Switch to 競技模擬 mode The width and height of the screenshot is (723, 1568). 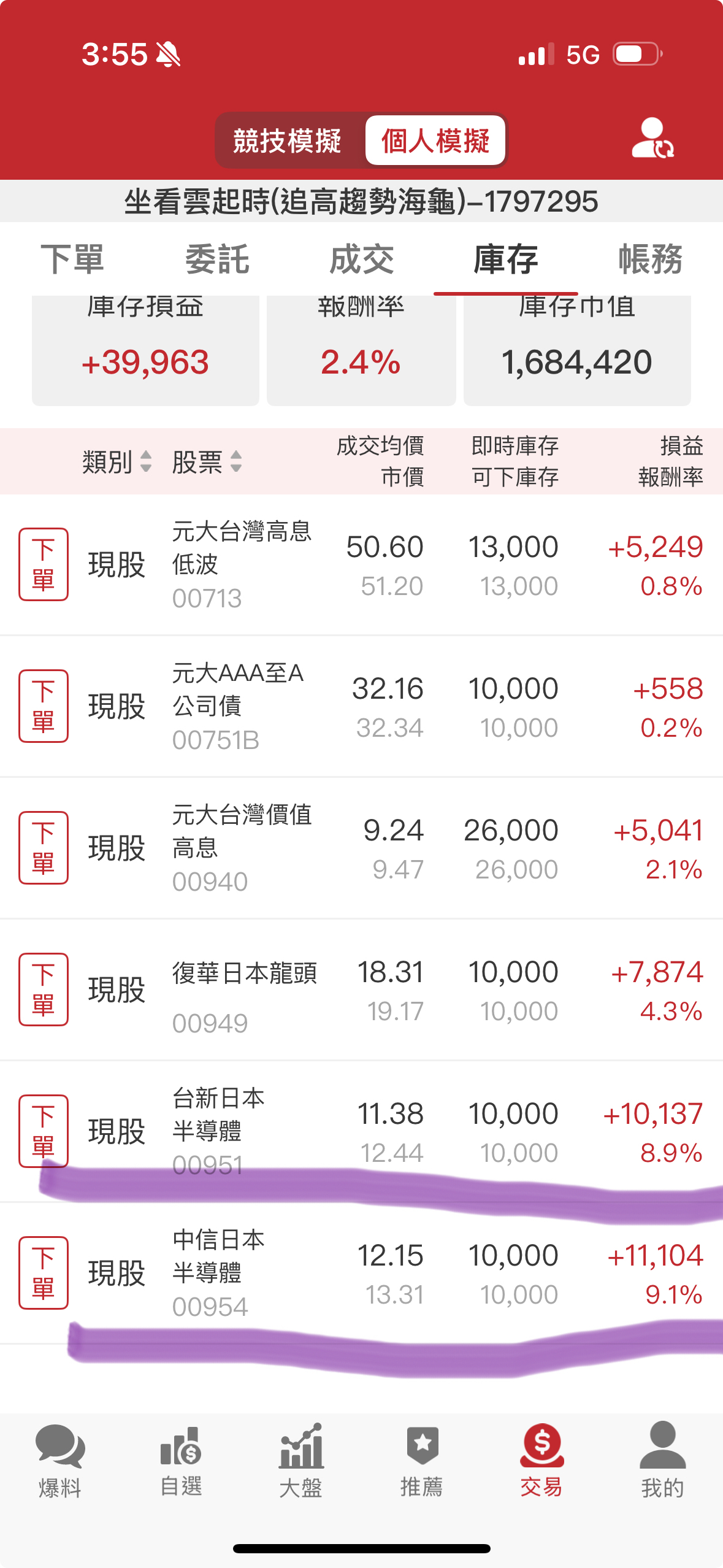(287, 141)
